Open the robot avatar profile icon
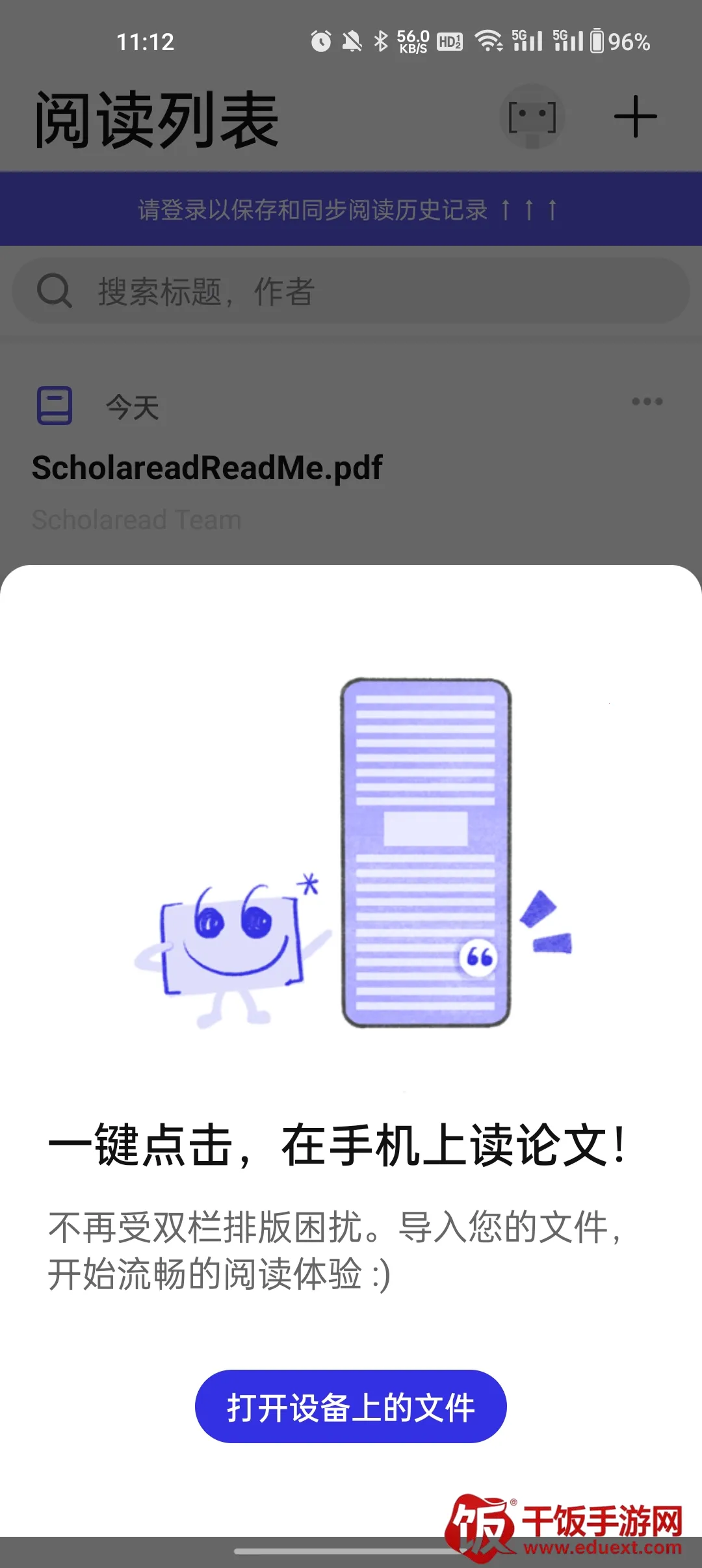Screen dimensions: 702x1568 [x=532, y=117]
